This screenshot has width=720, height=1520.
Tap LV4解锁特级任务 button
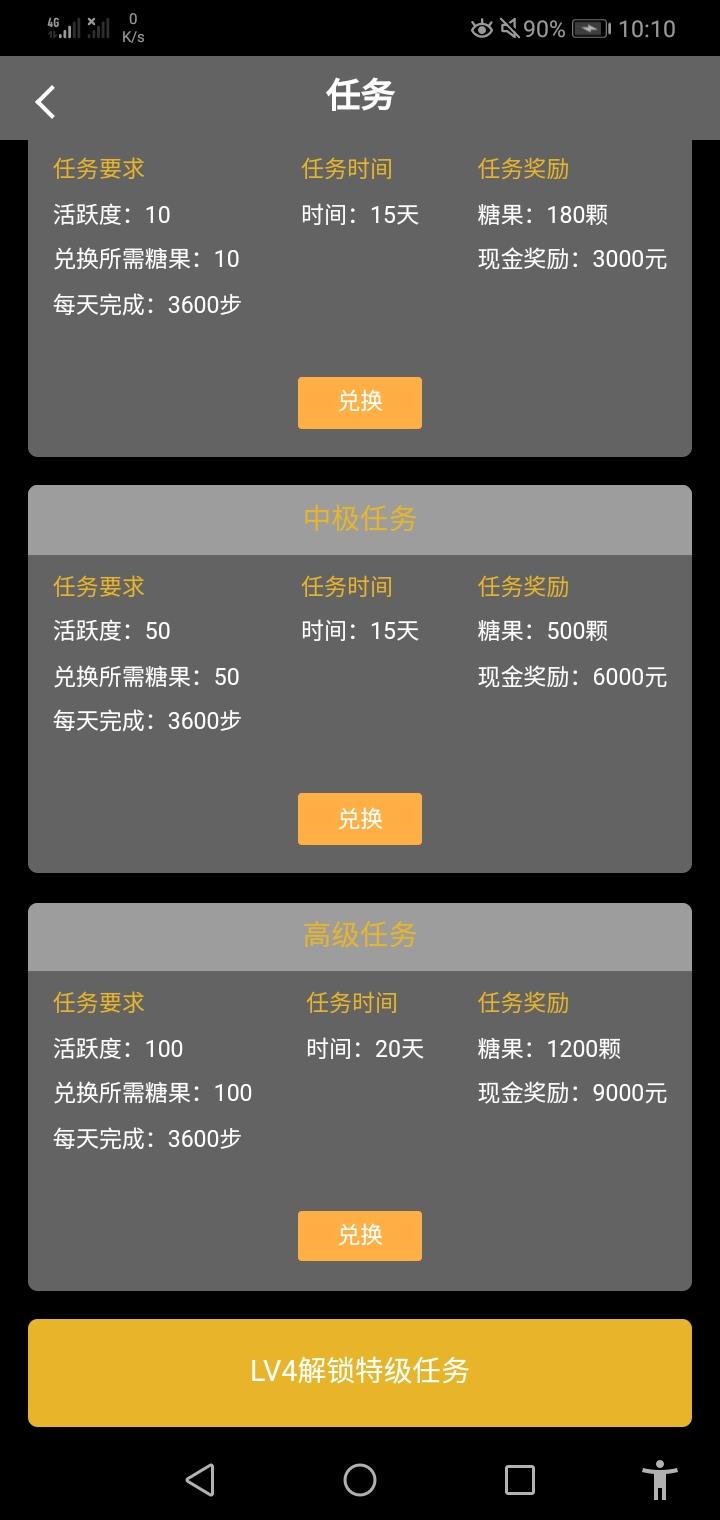click(x=359, y=1371)
